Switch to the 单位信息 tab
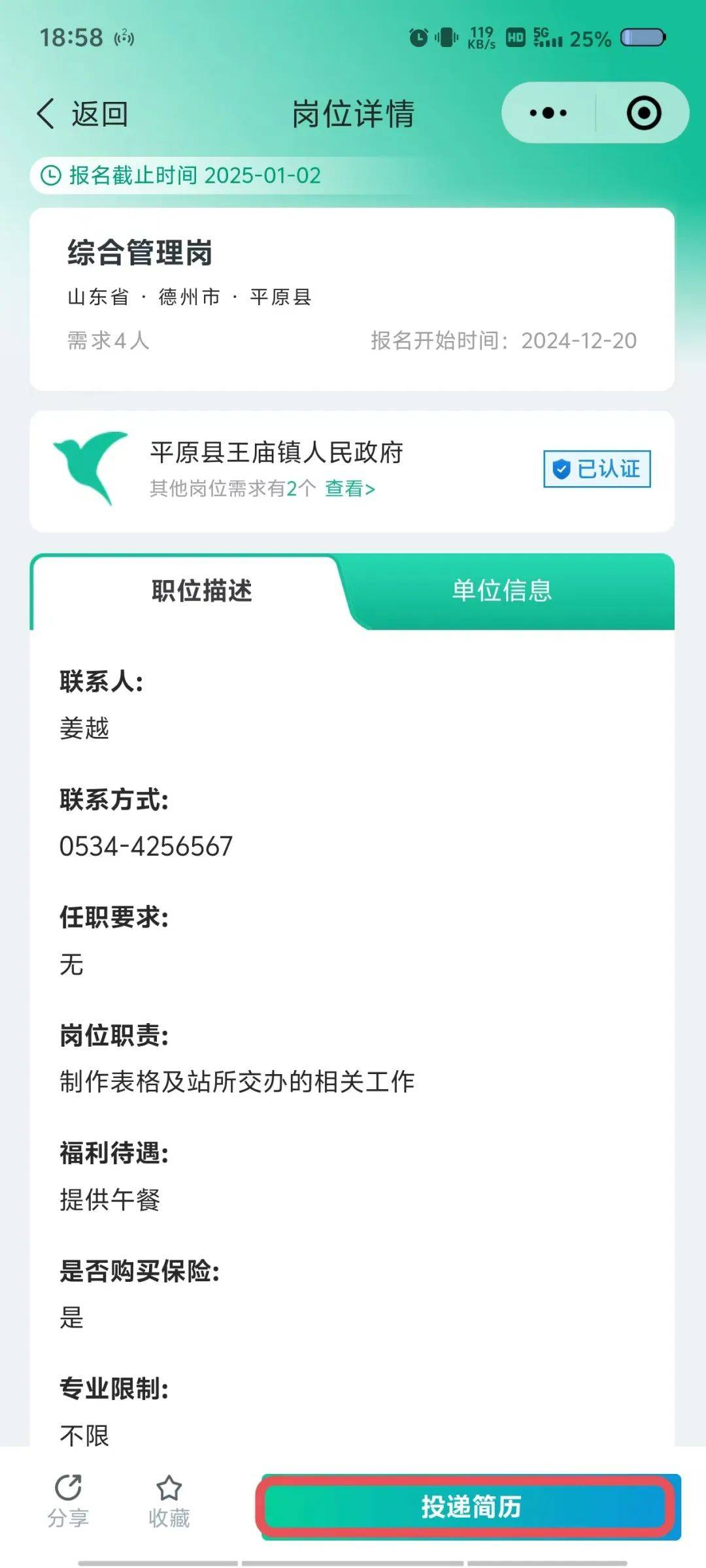 (x=502, y=591)
